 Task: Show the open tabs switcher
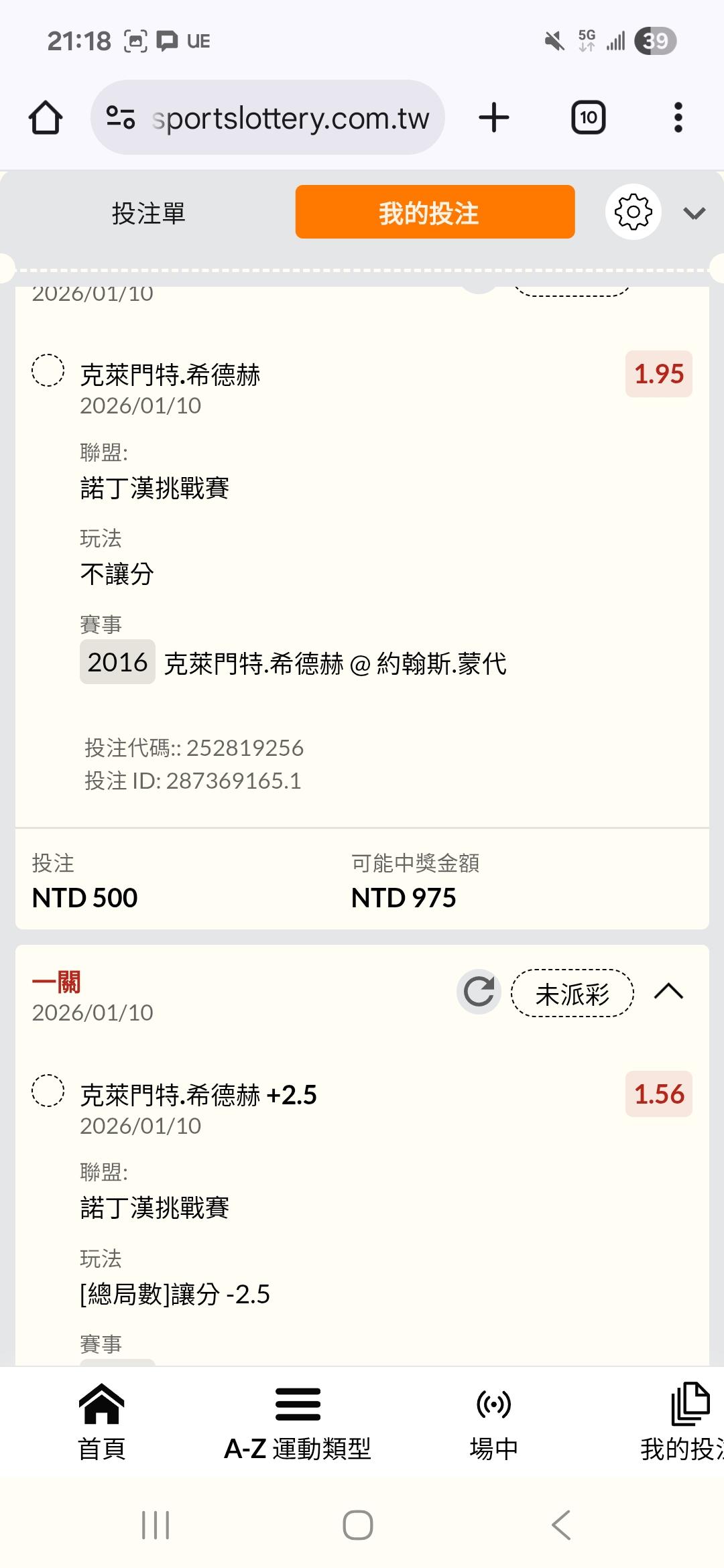tap(588, 118)
